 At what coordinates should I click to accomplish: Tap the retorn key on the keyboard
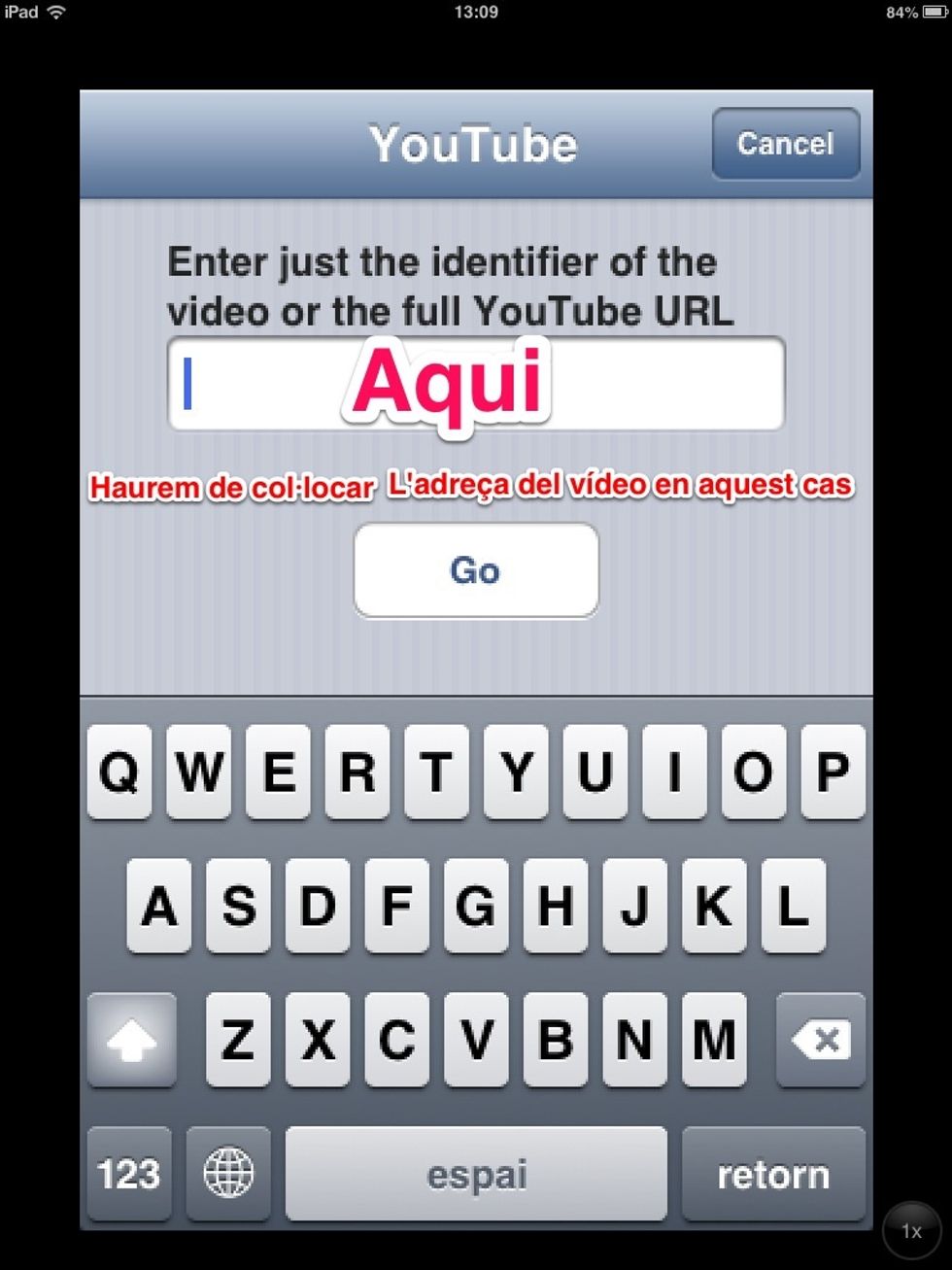pyautogui.click(x=772, y=1174)
